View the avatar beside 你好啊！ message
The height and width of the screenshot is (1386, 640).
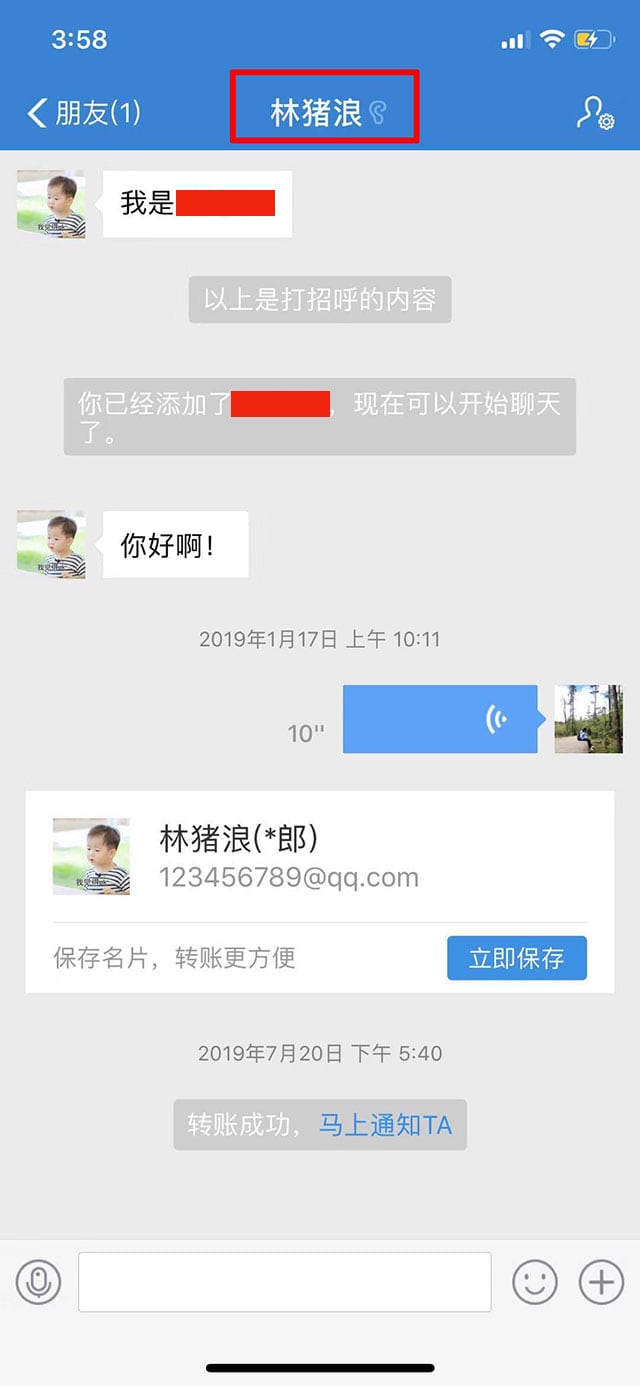click(x=51, y=545)
